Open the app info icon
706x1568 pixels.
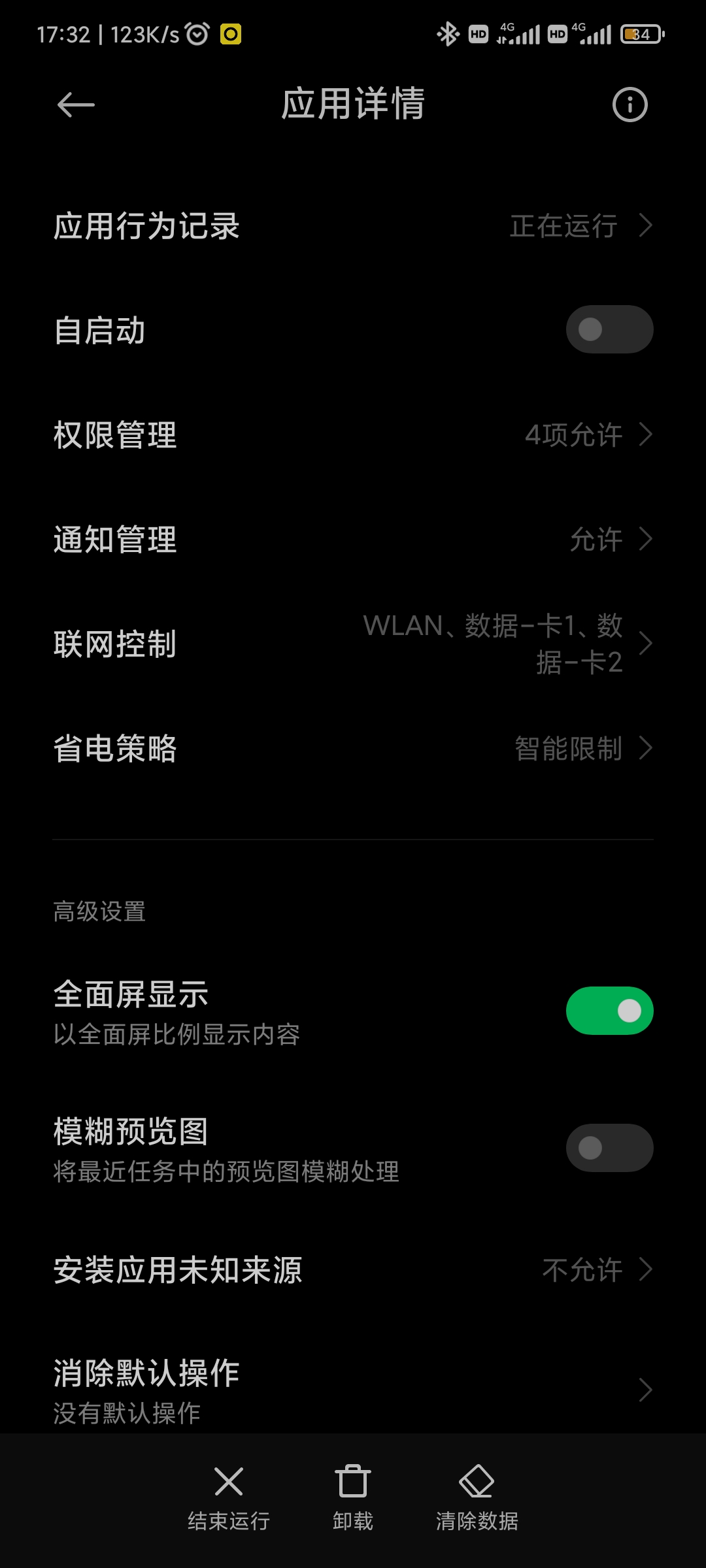(630, 105)
